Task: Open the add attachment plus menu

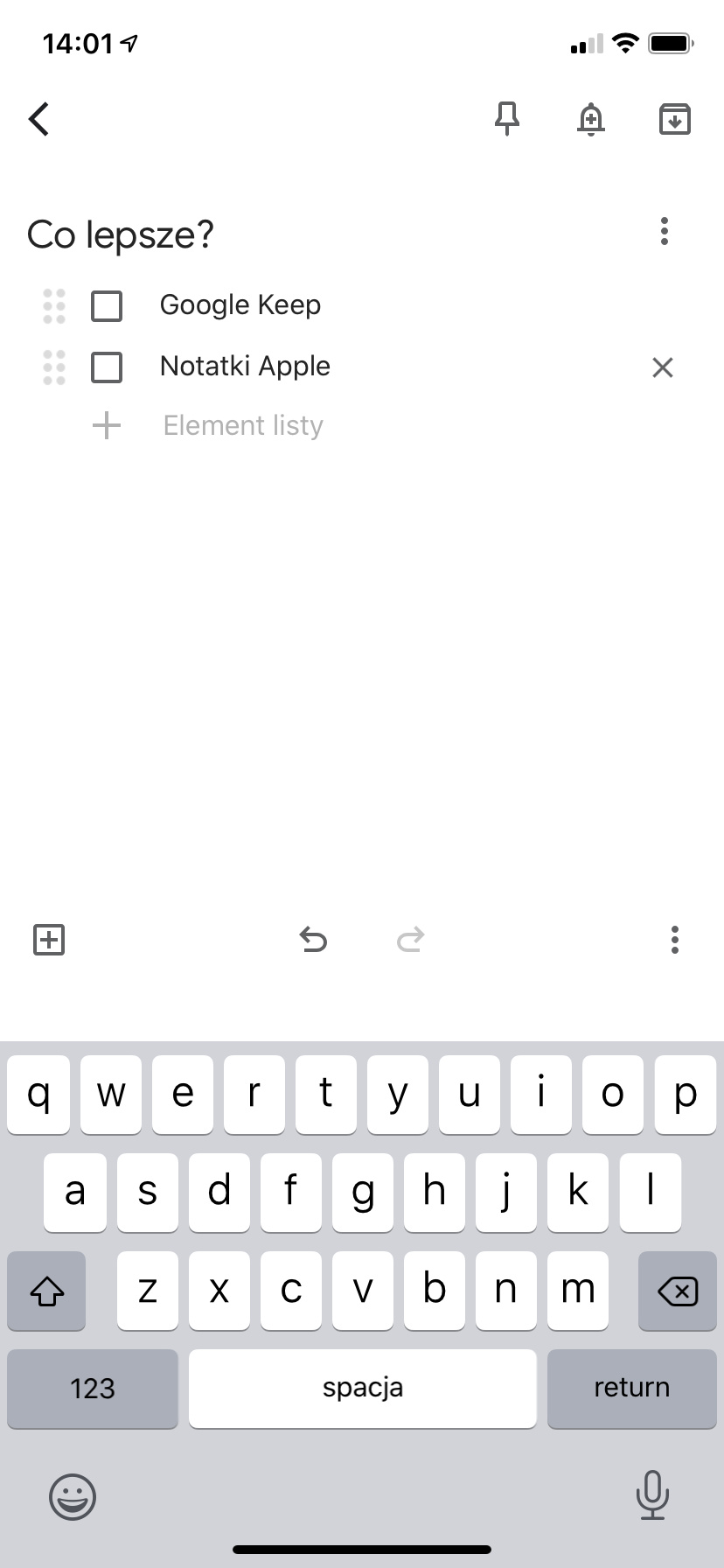Action: [49, 940]
